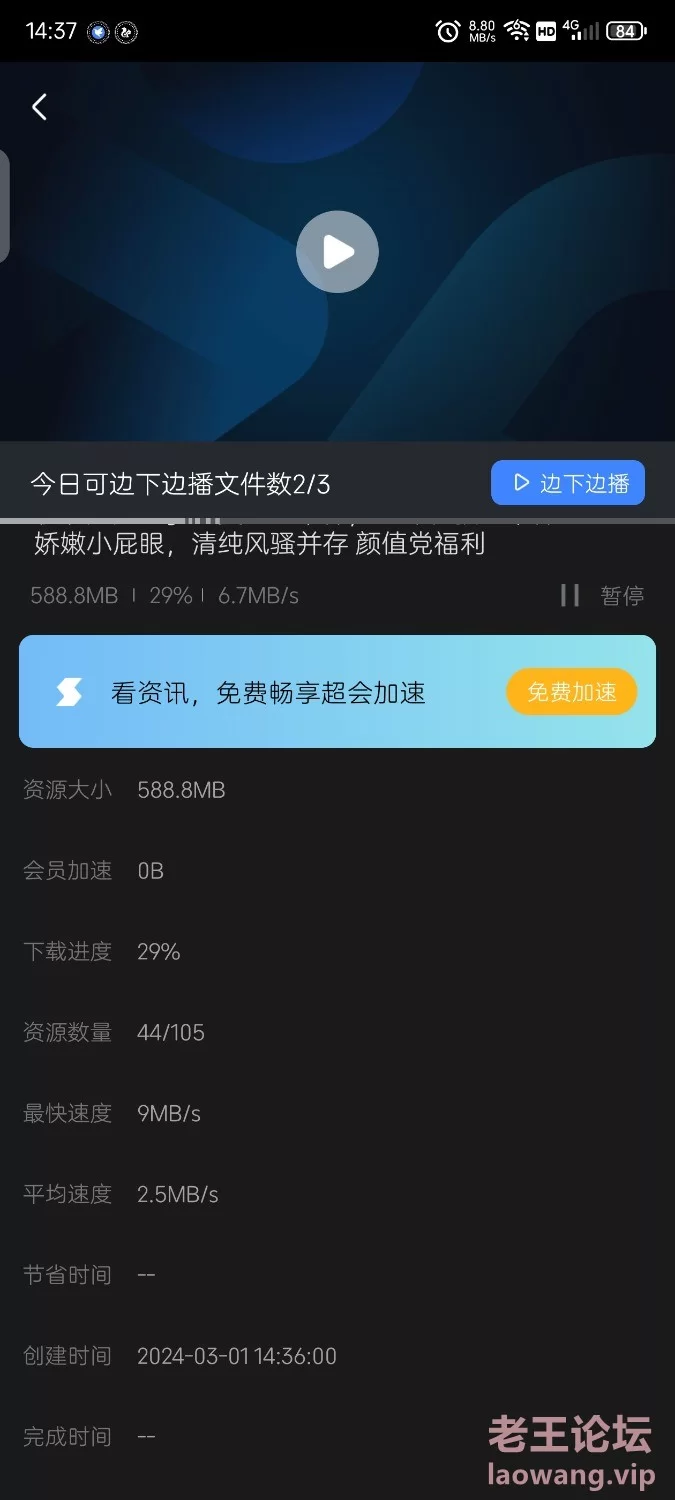This screenshot has width=675, height=1500.
Task: Go back with the top-left arrow
Action: tap(39, 107)
